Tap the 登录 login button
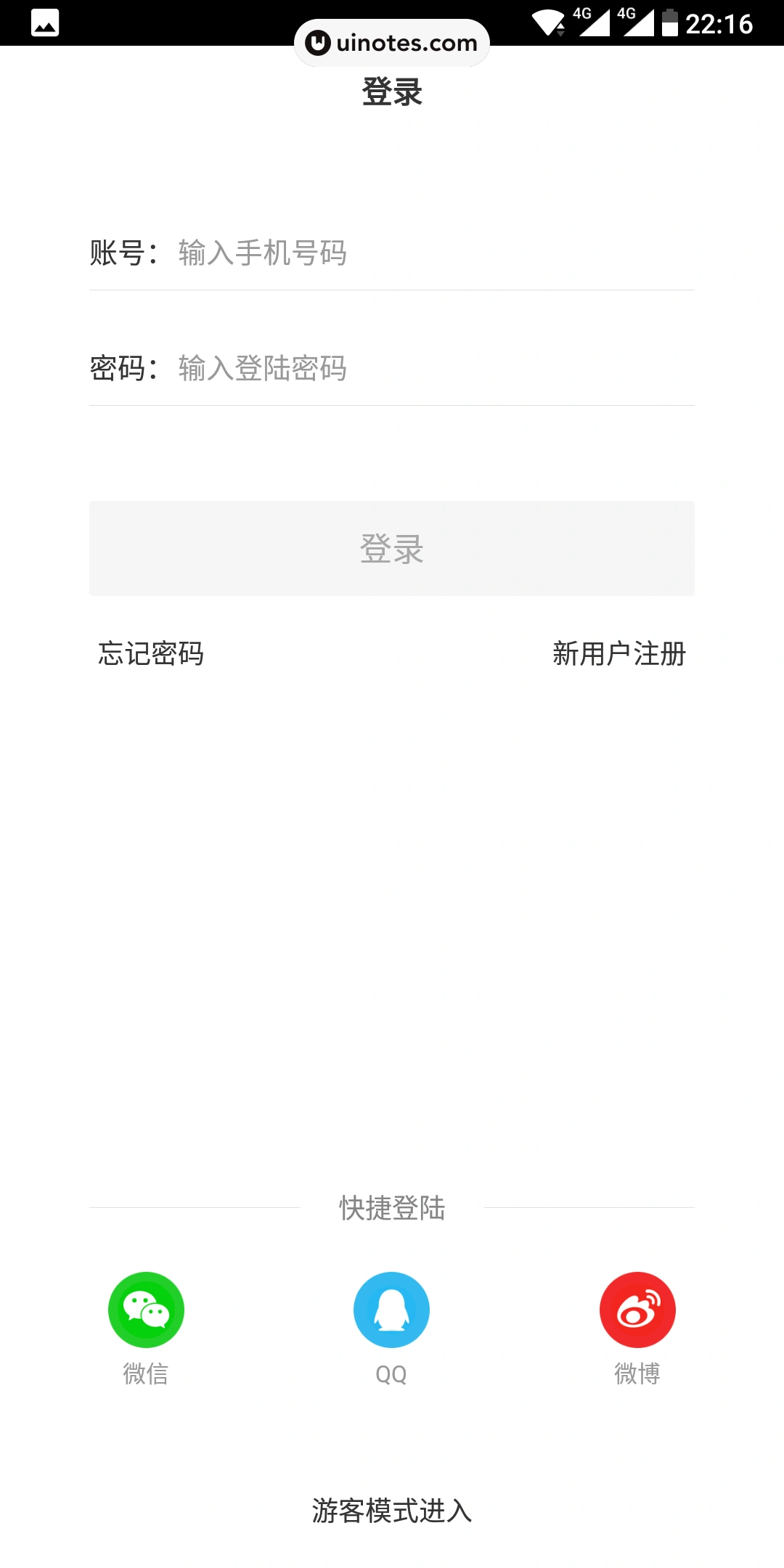This screenshot has height=1568, width=784. click(392, 549)
